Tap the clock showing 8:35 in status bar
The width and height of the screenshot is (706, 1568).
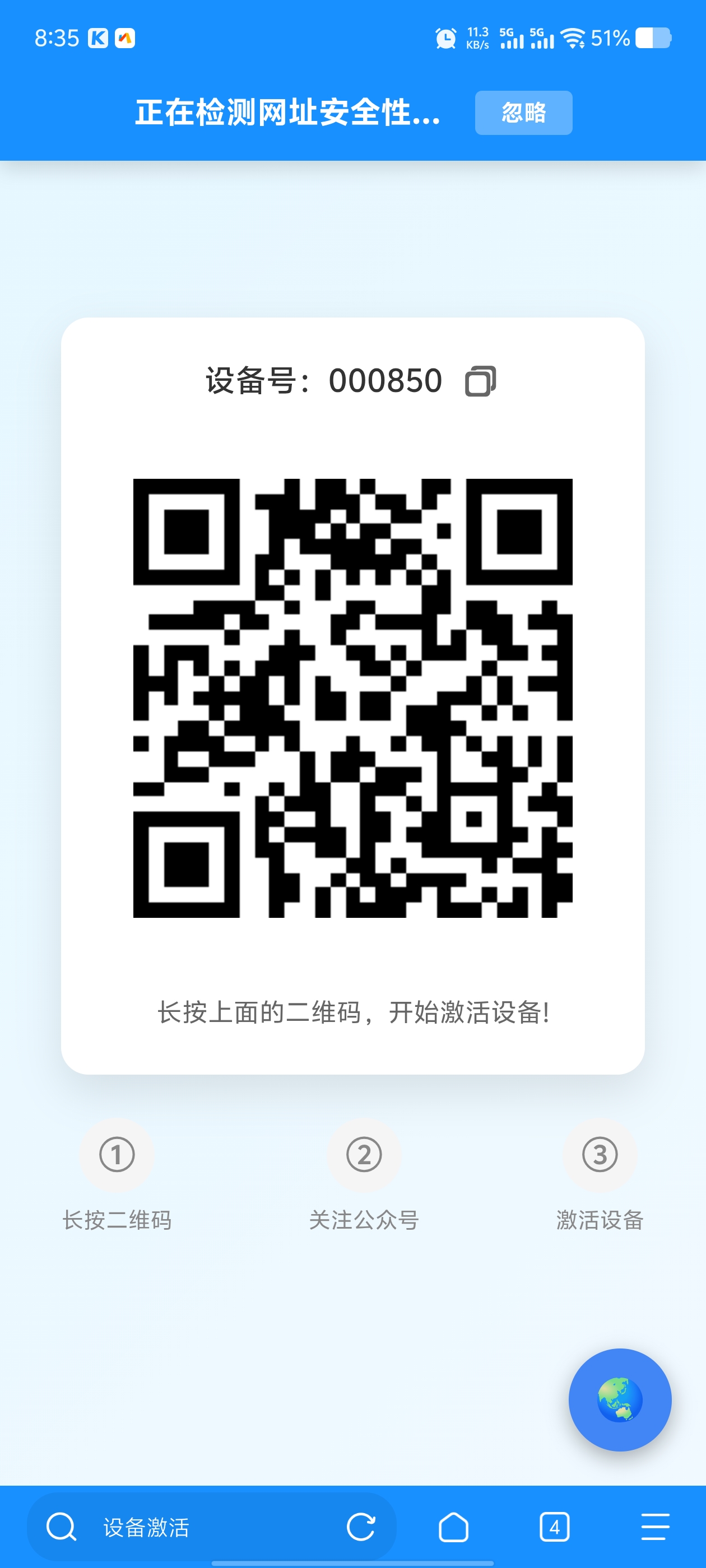tap(56, 38)
